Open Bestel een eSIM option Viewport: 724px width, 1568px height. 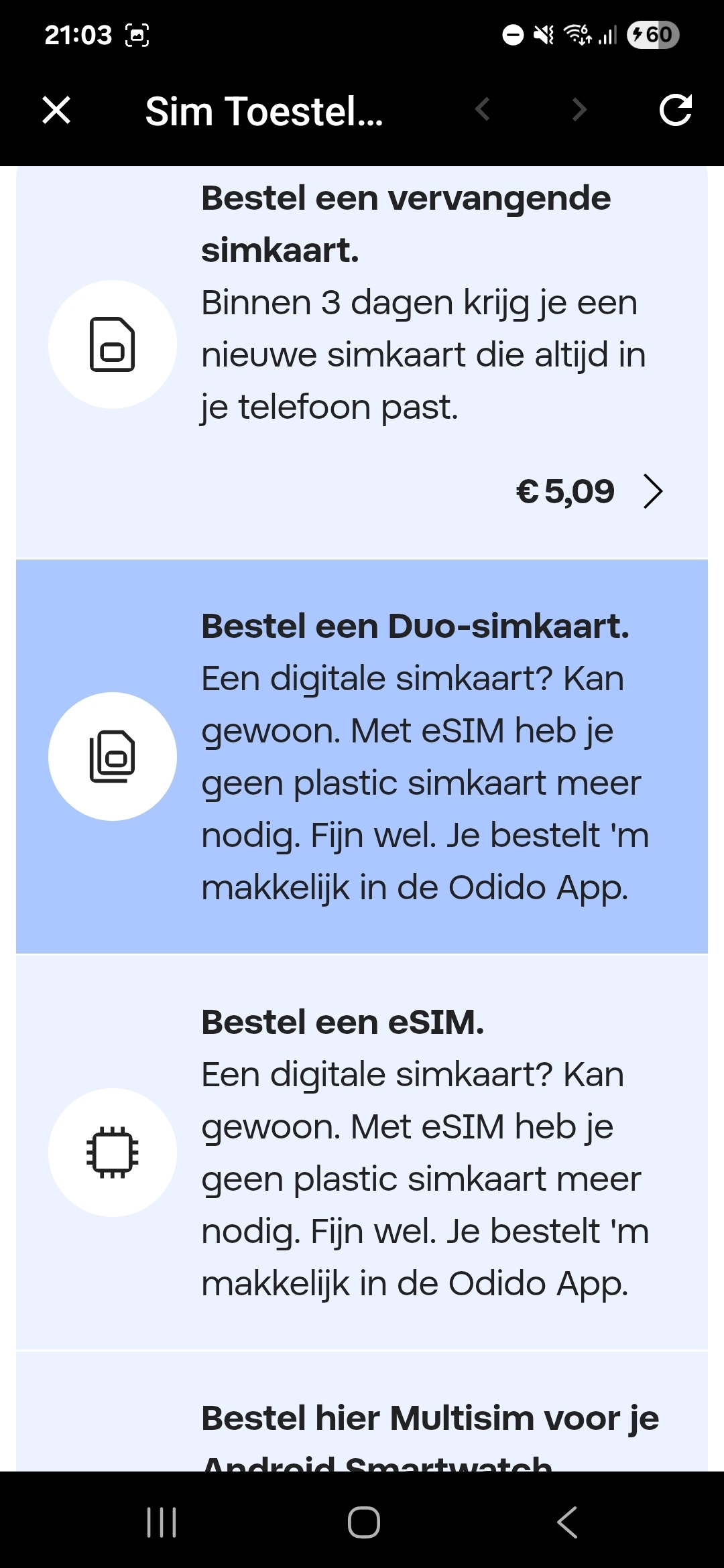coord(362,1153)
